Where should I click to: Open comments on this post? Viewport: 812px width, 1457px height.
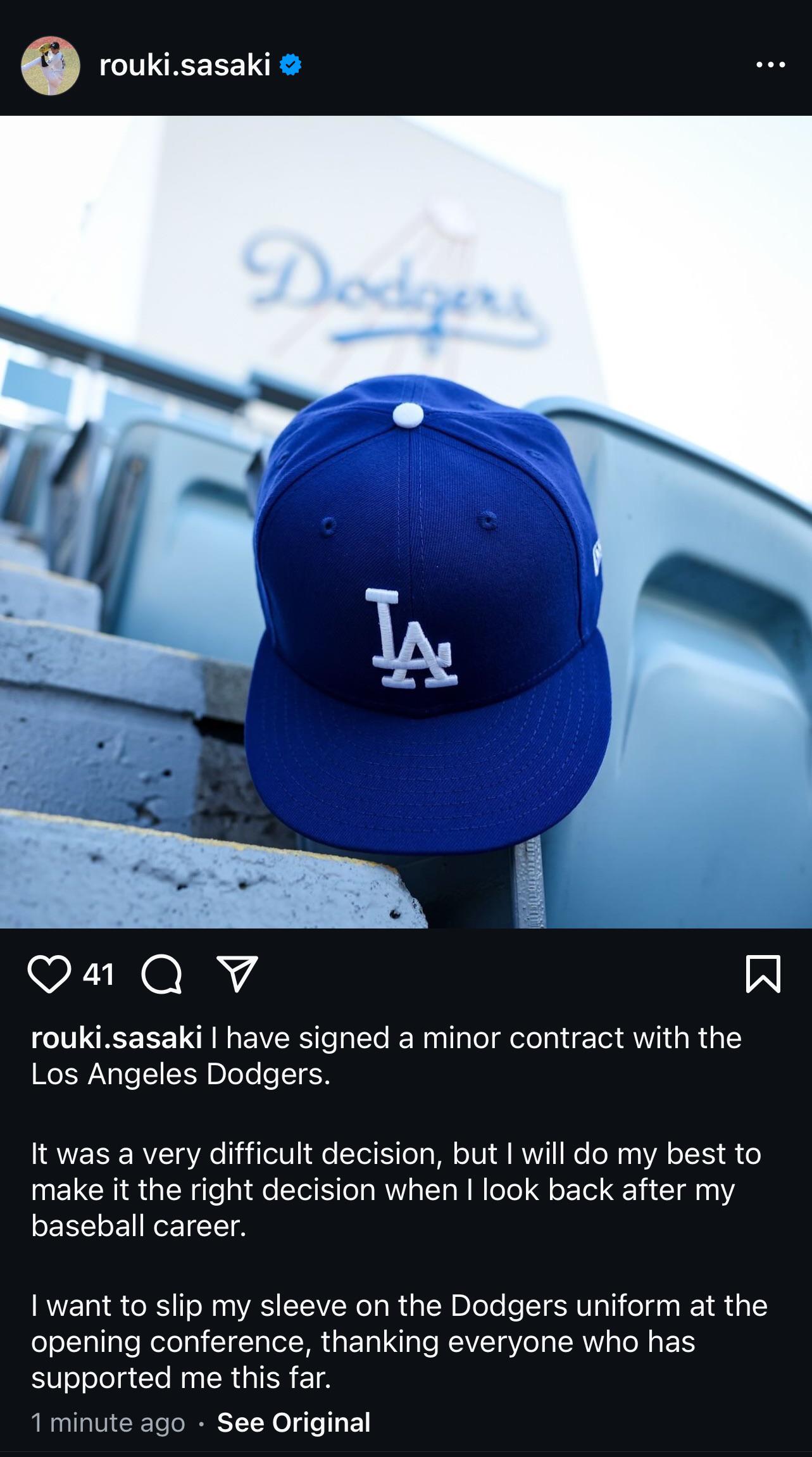(x=162, y=975)
